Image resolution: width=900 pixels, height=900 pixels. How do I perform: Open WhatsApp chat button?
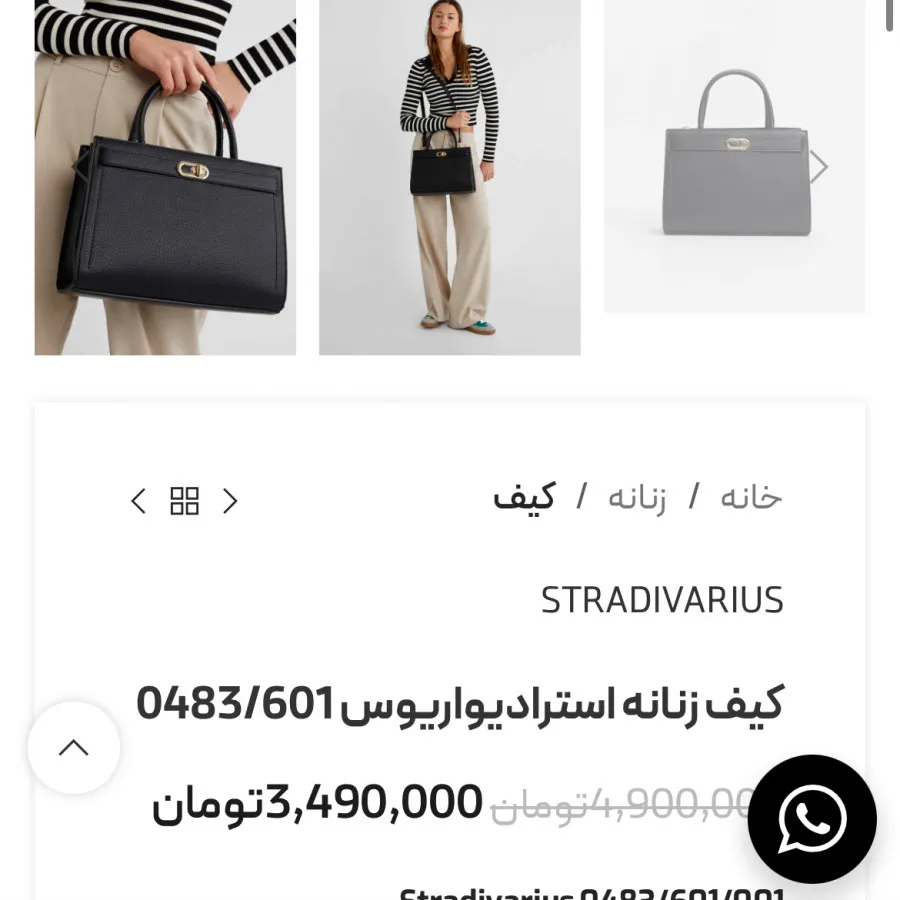812,819
